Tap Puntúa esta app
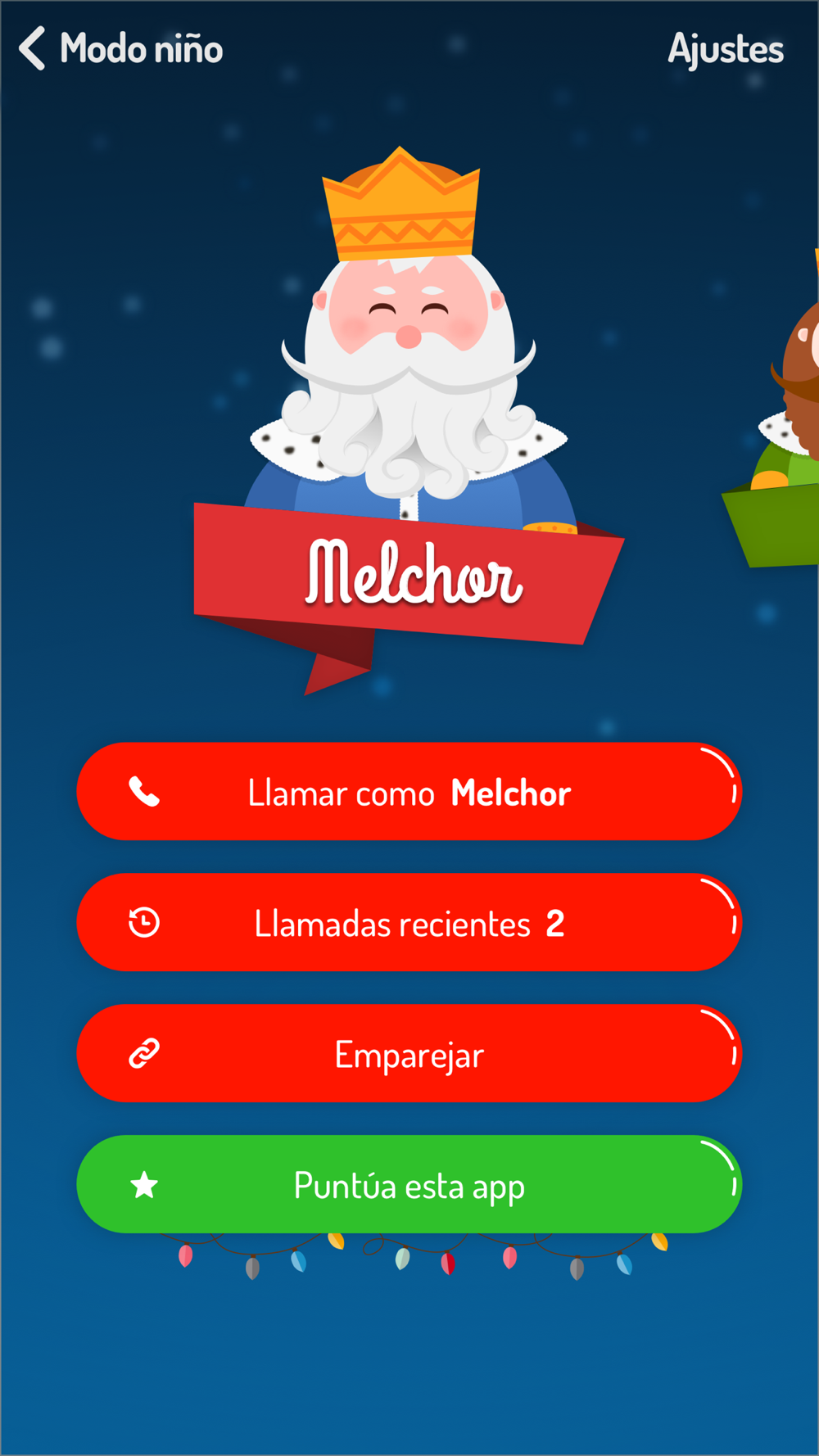The image size is (819, 1456). (409, 1184)
